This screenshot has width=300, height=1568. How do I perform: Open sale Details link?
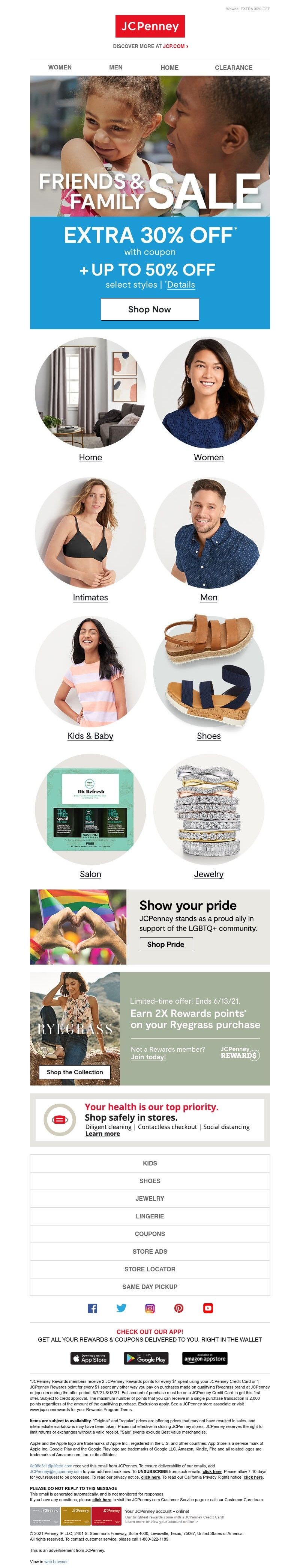click(181, 285)
